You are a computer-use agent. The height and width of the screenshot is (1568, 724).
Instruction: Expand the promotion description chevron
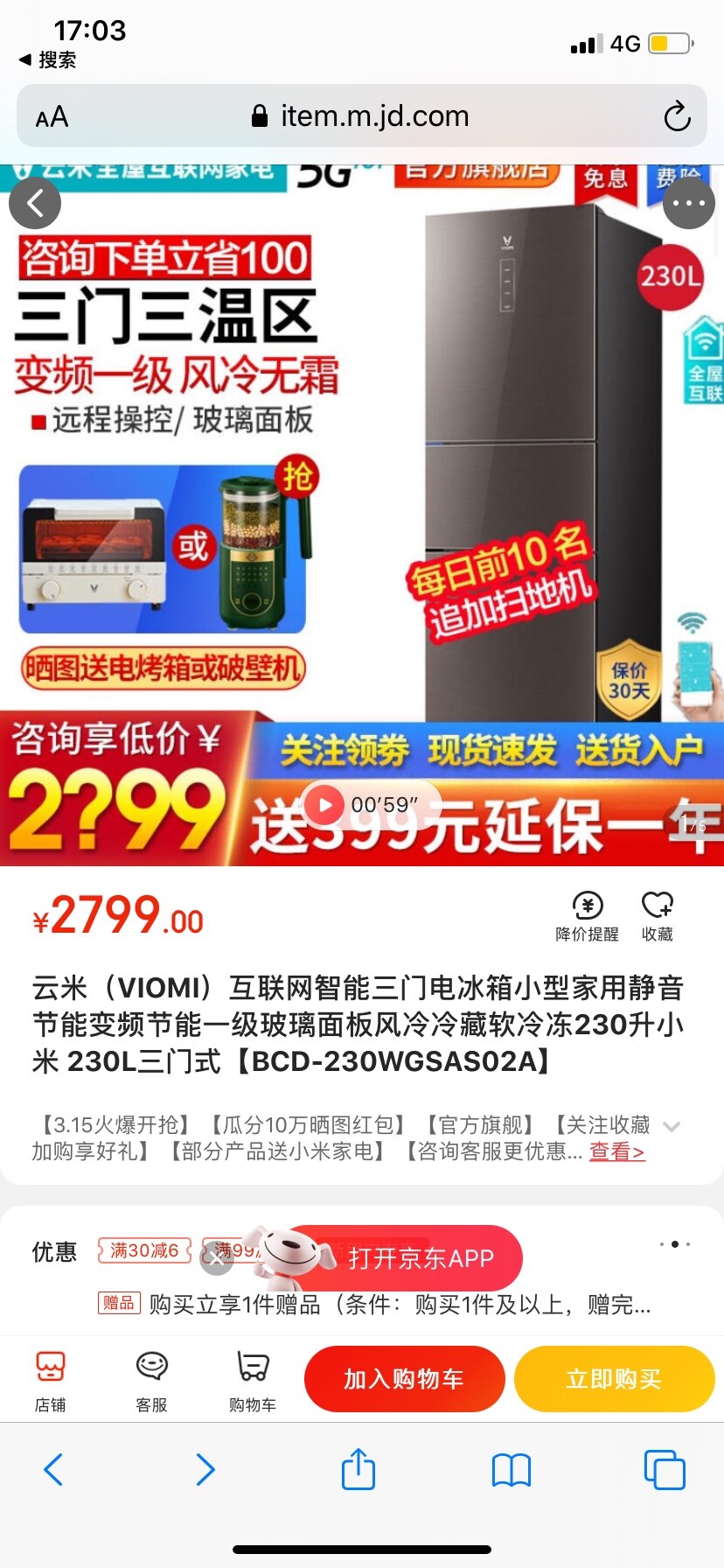(672, 1126)
